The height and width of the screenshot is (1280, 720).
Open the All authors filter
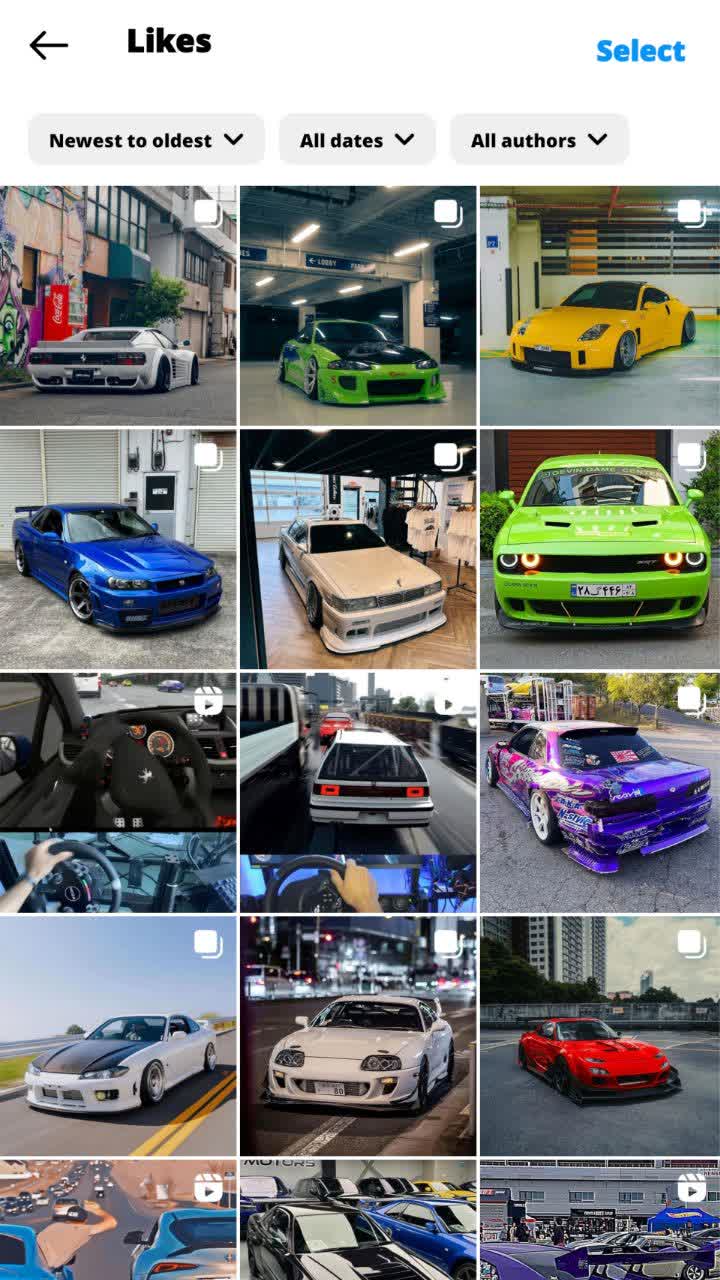pyautogui.click(x=539, y=140)
